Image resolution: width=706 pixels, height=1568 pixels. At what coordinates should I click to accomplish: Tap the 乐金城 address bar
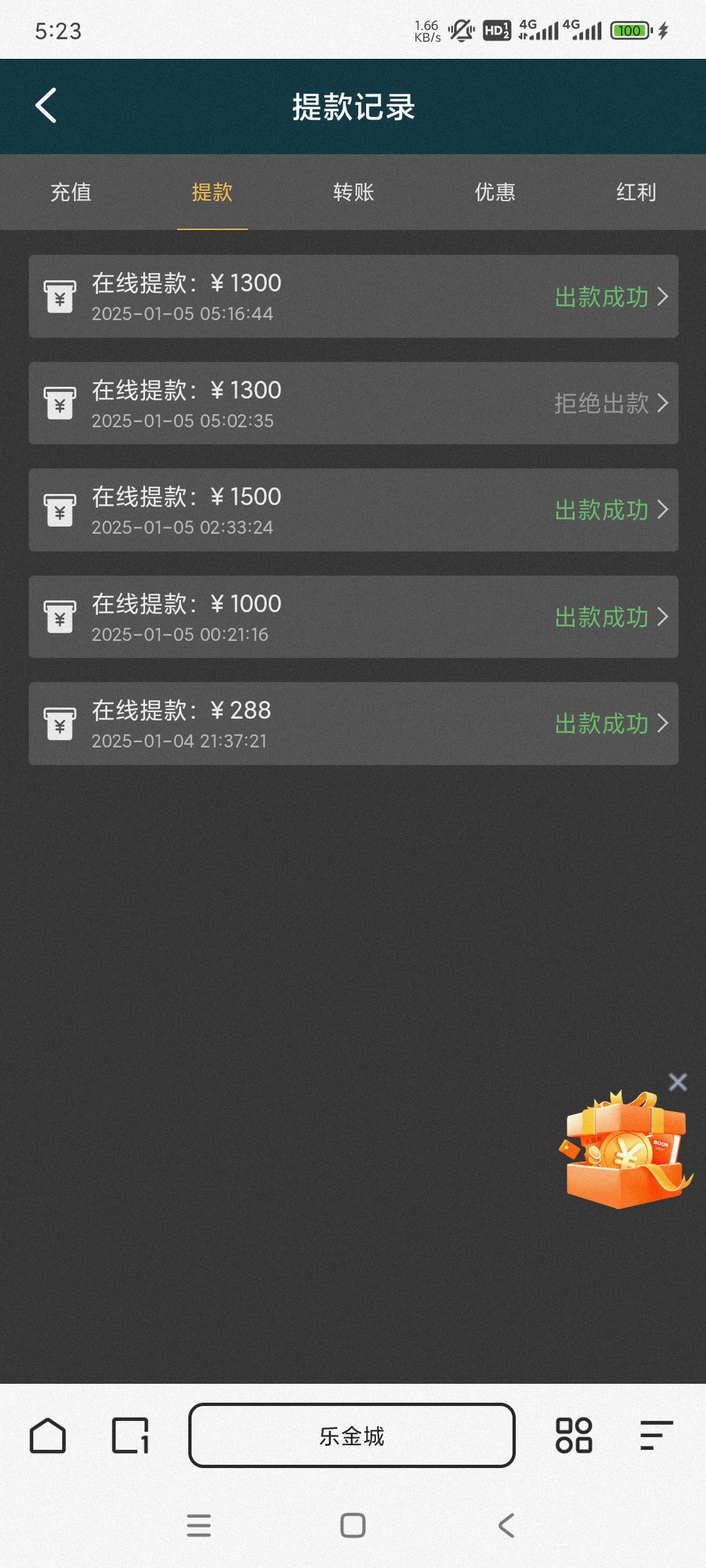pos(352,1435)
